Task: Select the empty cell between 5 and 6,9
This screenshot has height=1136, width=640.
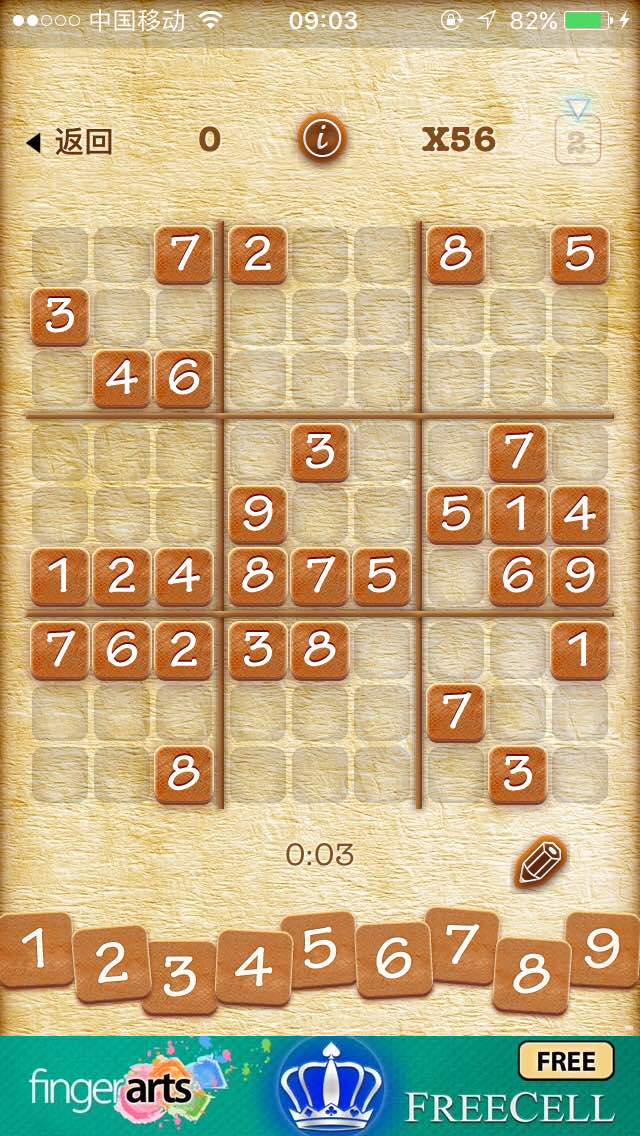Action: (455, 577)
